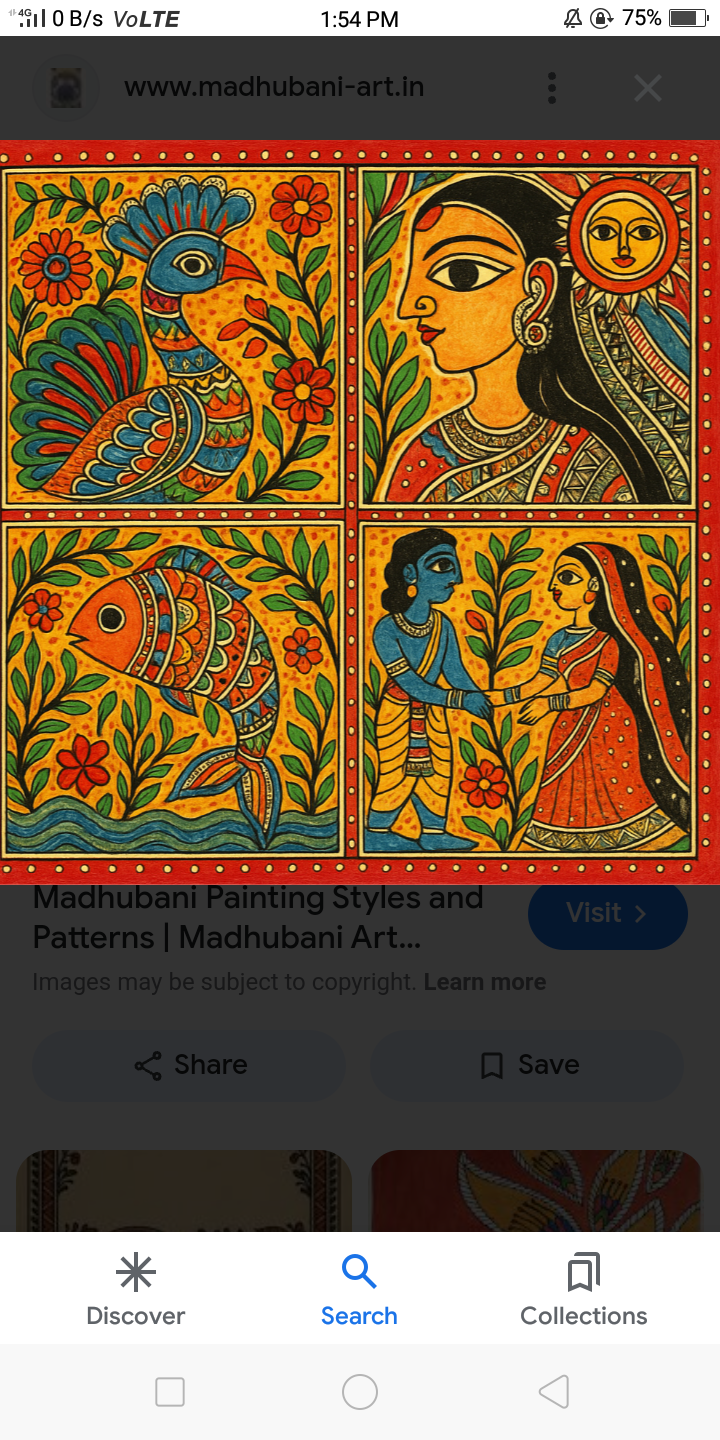Open the three-dot overflow menu
This screenshot has width=720, height=1440.
point(551,88)
